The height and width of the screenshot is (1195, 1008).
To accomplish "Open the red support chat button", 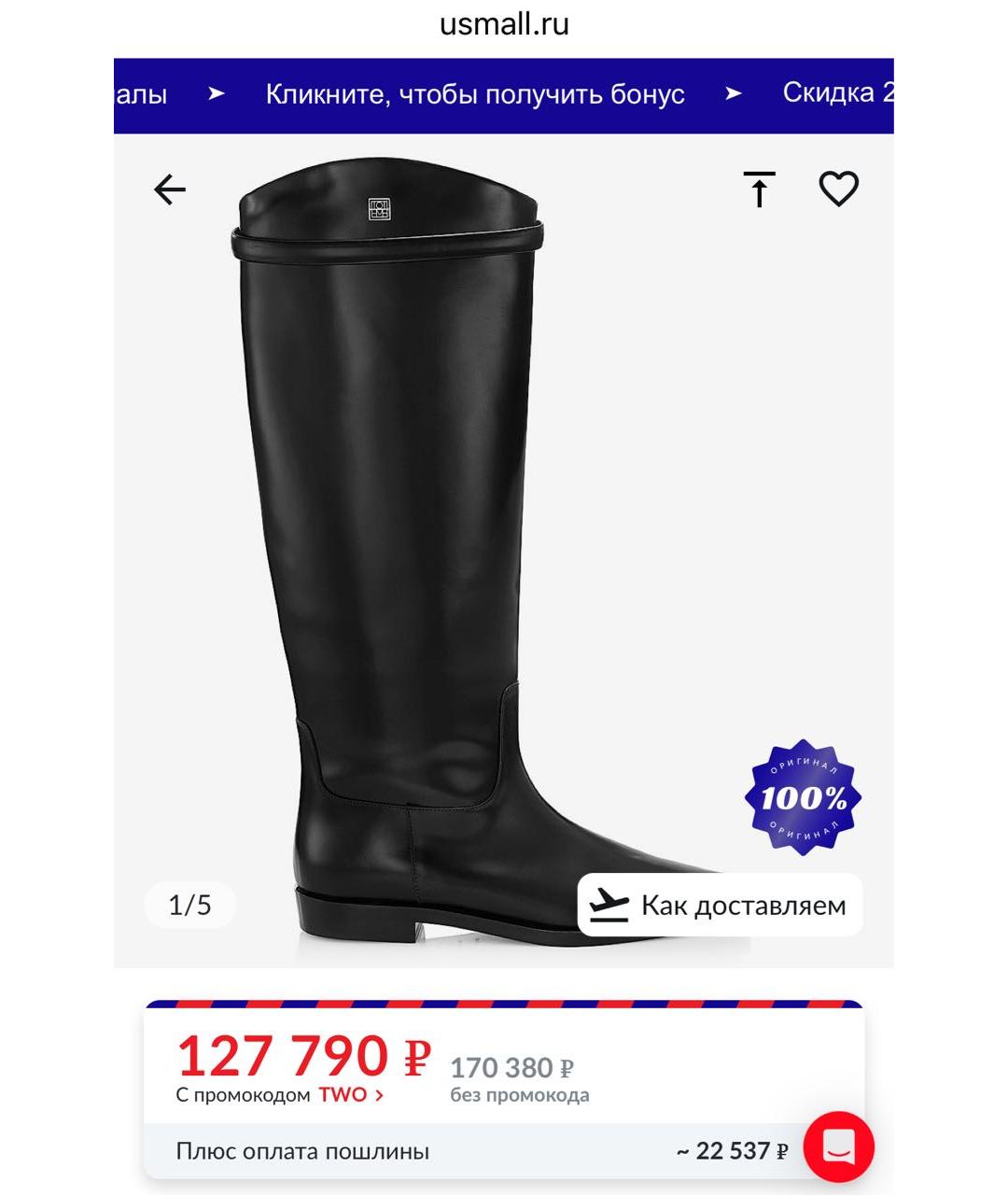I will pos(838,1146).
